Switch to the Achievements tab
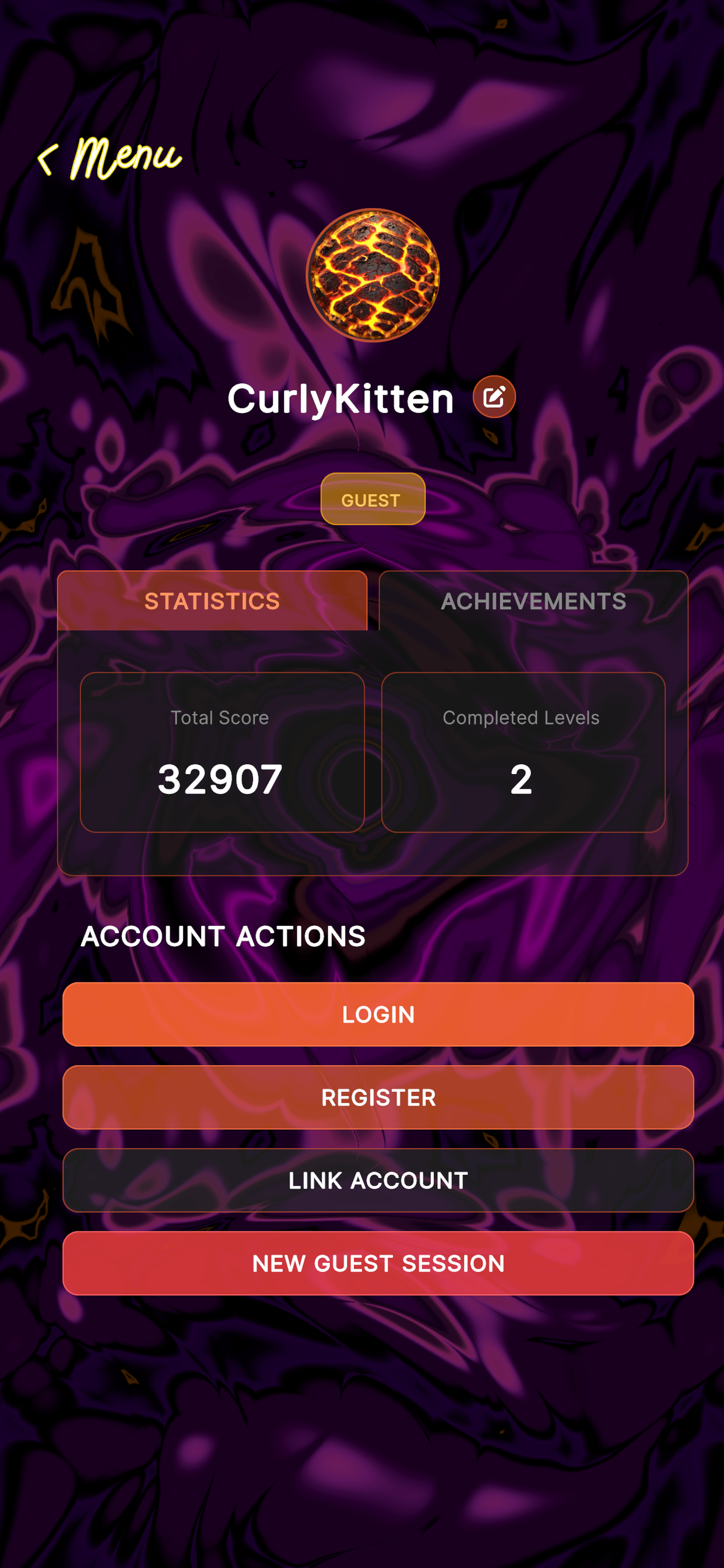The height and width of the screenshot is (1568, 724). click(533, 601)
